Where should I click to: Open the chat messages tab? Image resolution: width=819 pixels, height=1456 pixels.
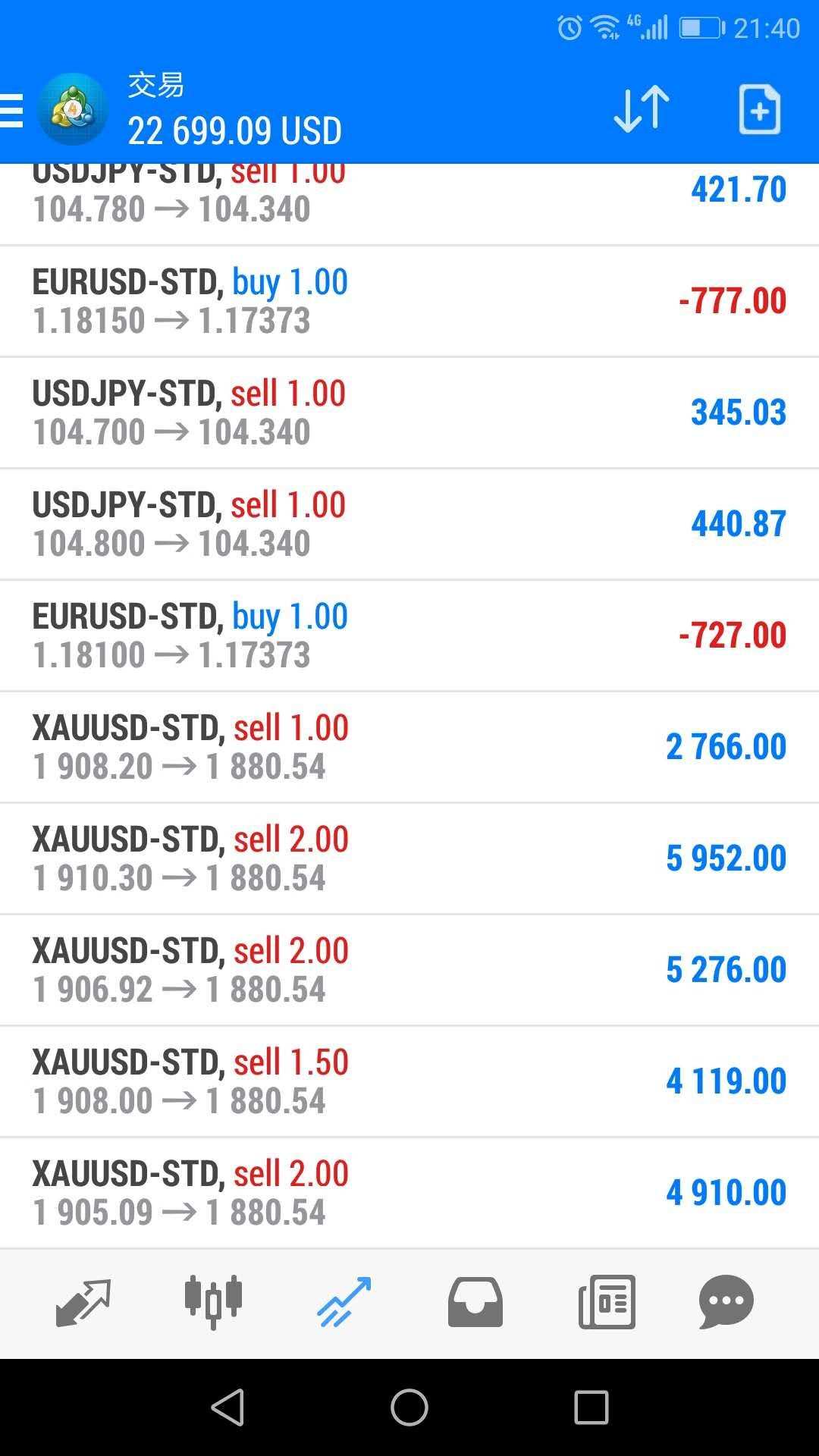pyautogui.click(x=726, y=1302)
